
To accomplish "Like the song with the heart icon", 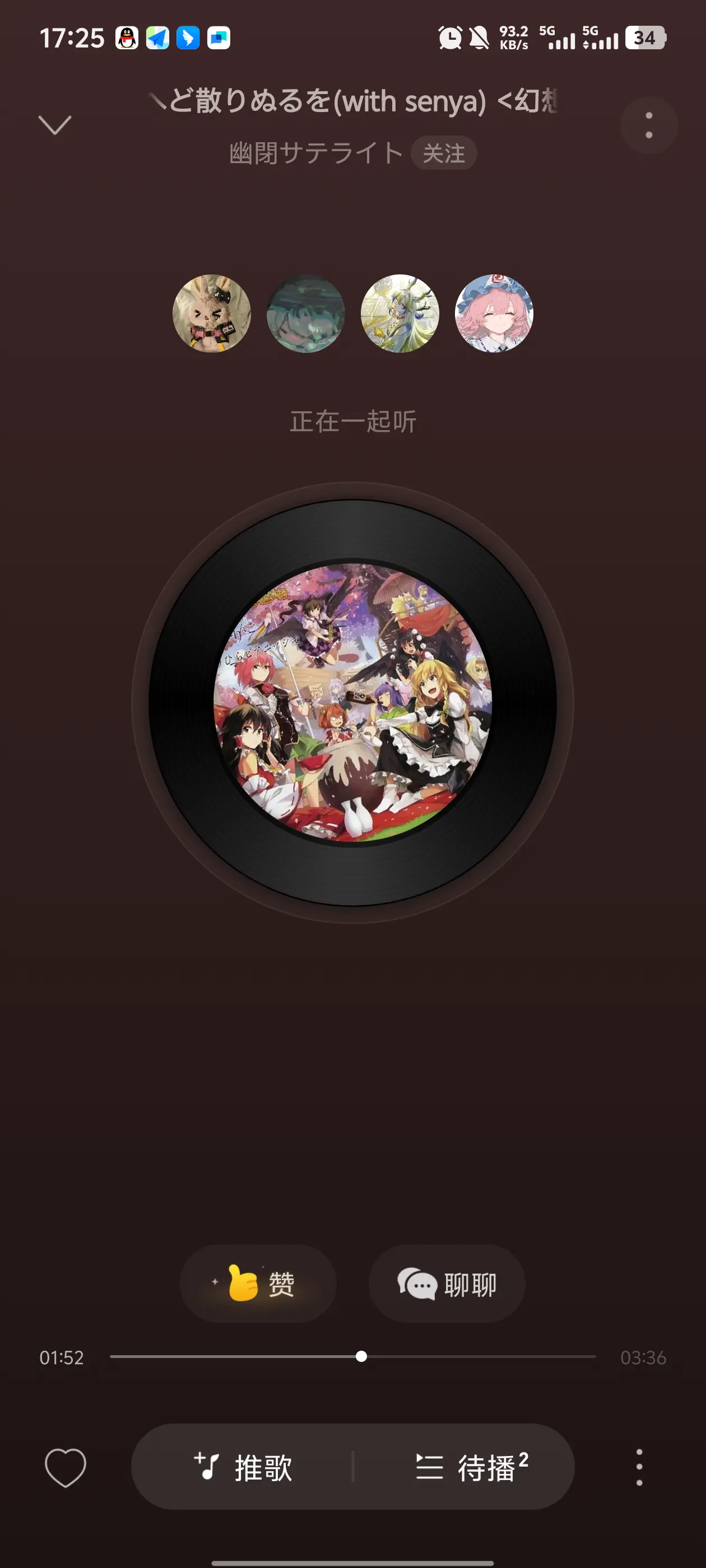I will 66,1467.
